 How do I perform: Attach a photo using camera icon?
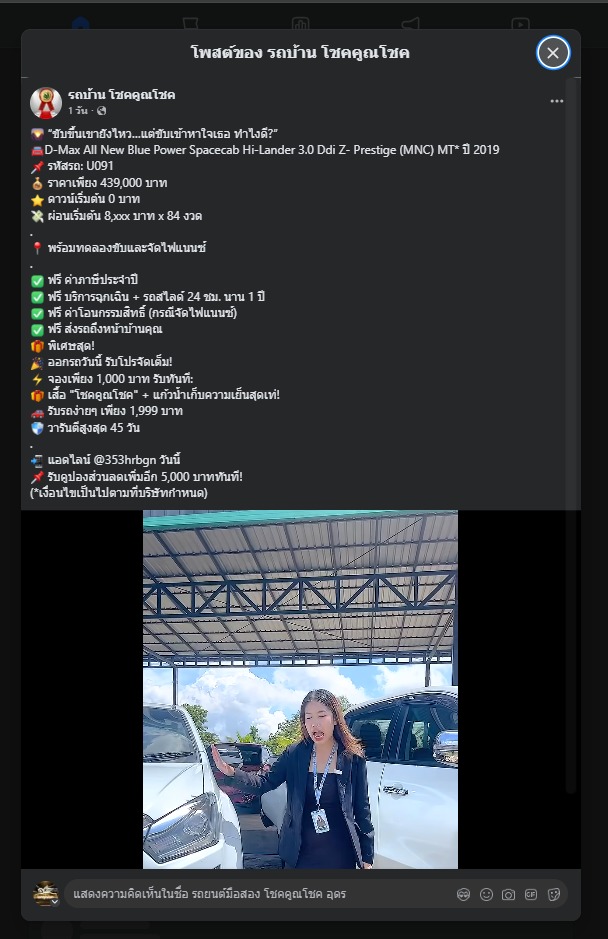pyautogui.click(x=509, y=894)
